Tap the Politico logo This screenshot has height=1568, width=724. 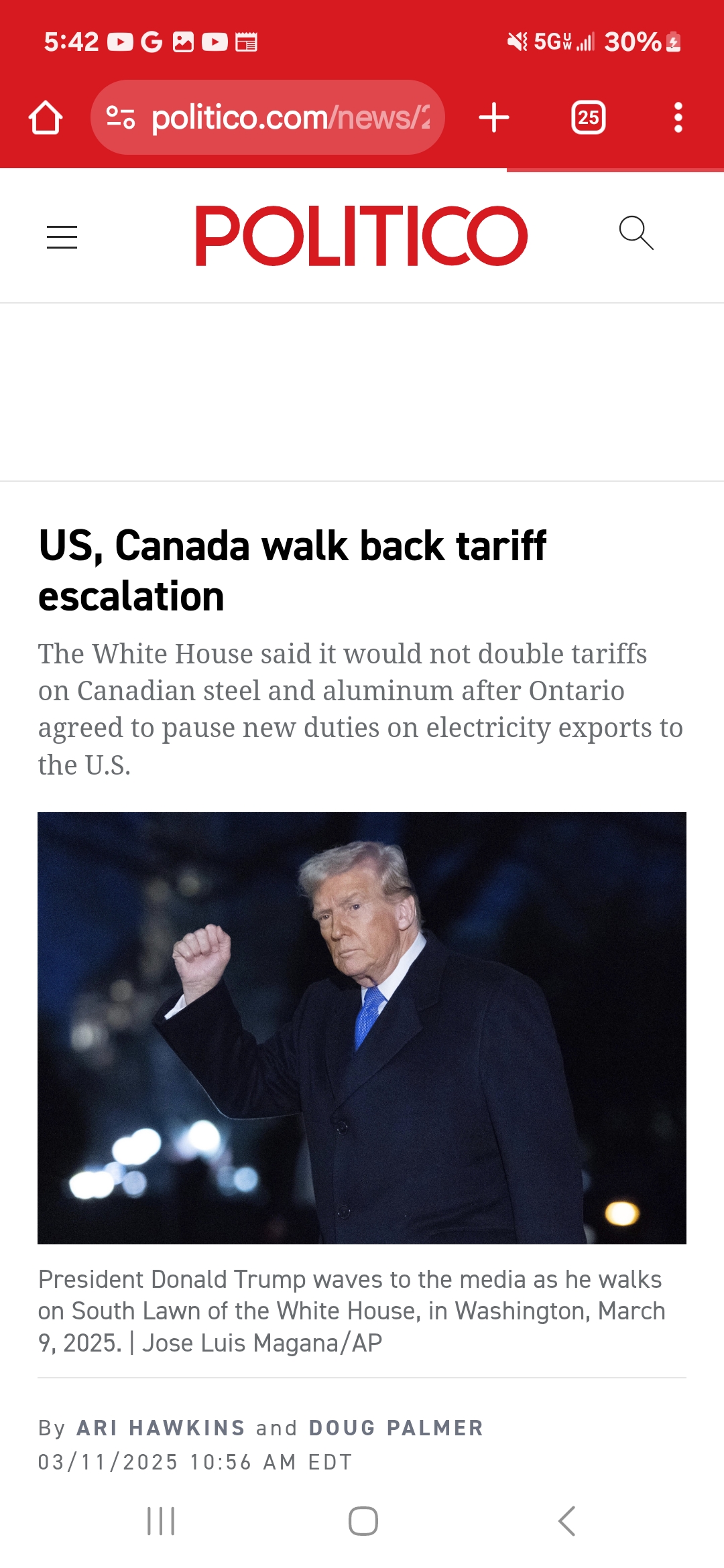pos(361,236)
